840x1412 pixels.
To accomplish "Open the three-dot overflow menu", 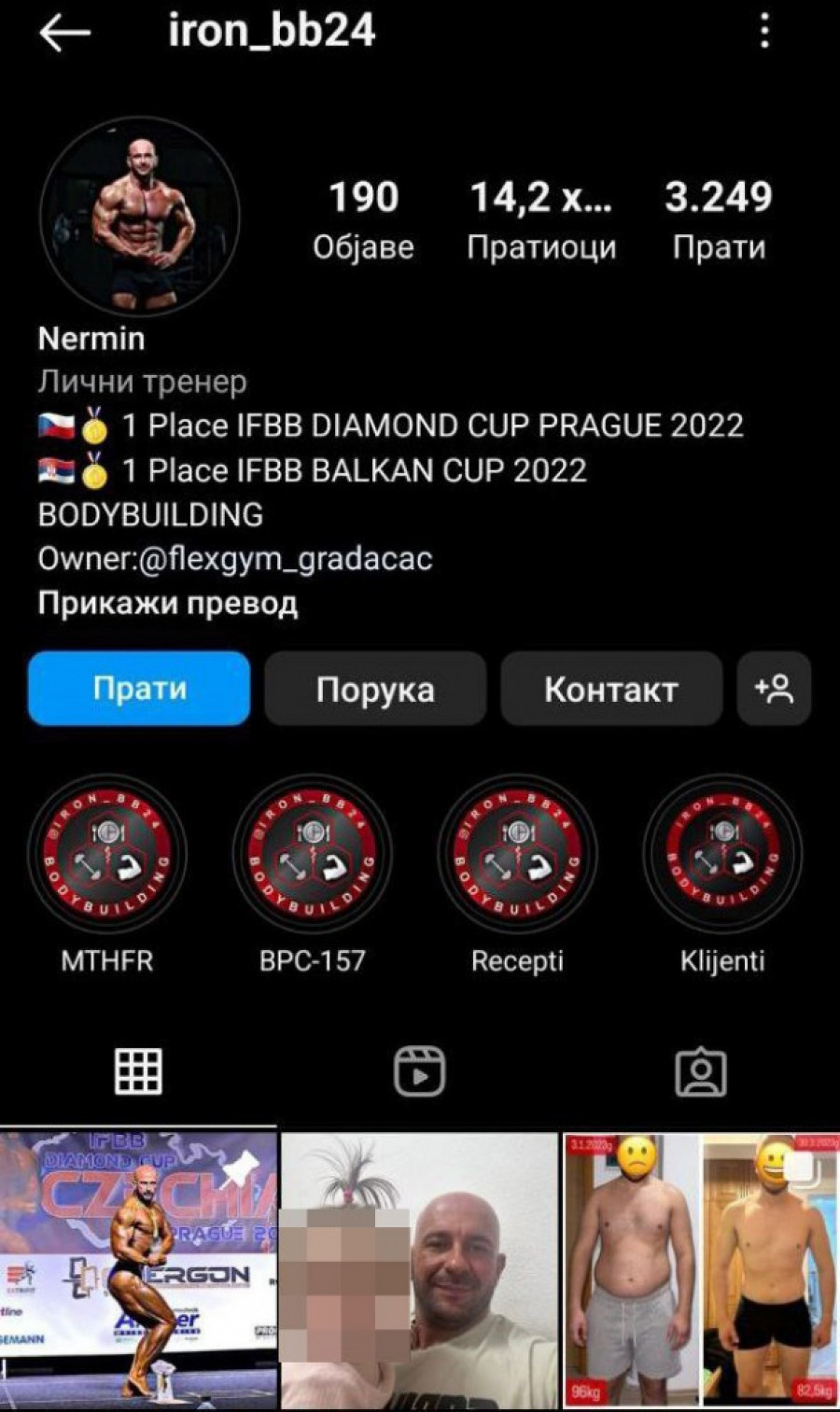I will (764, 32).
